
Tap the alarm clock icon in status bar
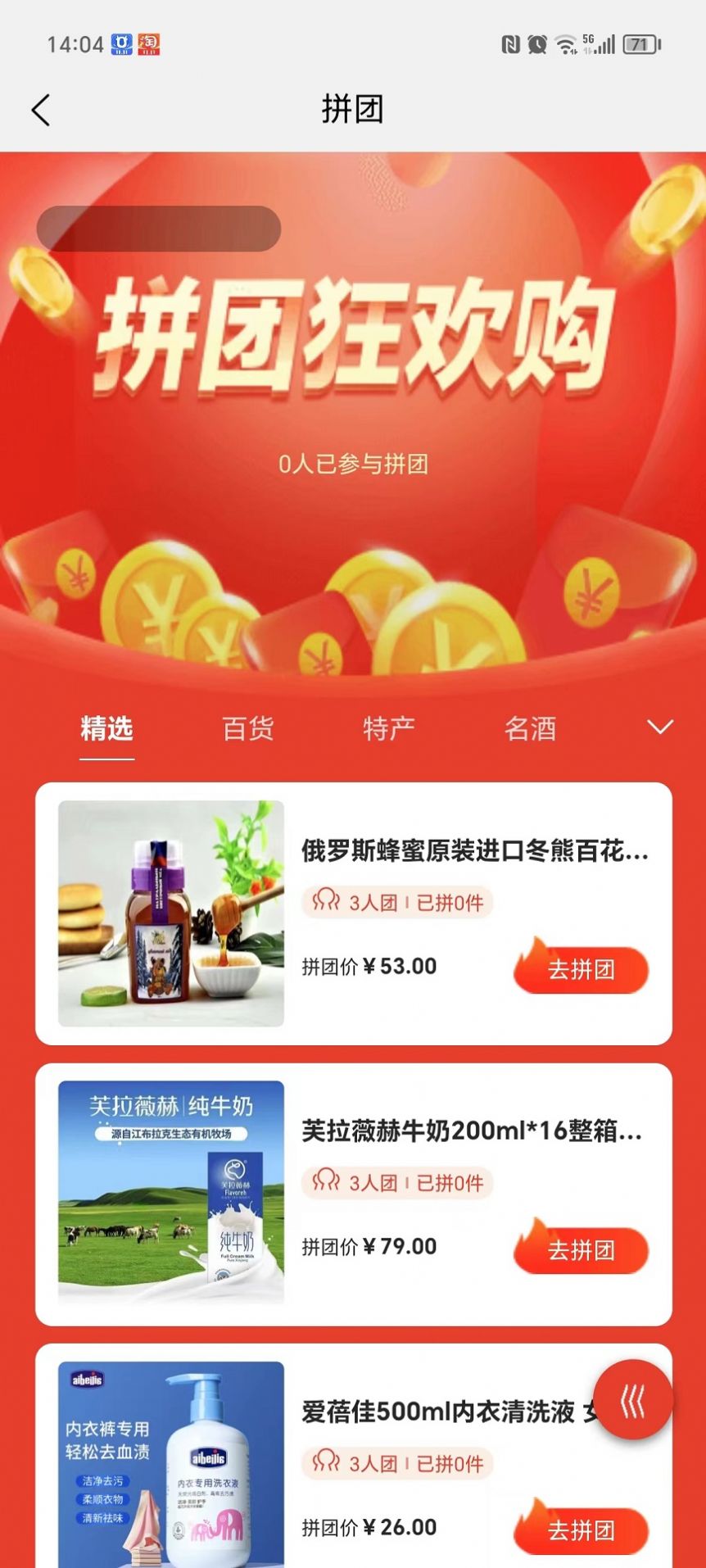click(538, 44)
